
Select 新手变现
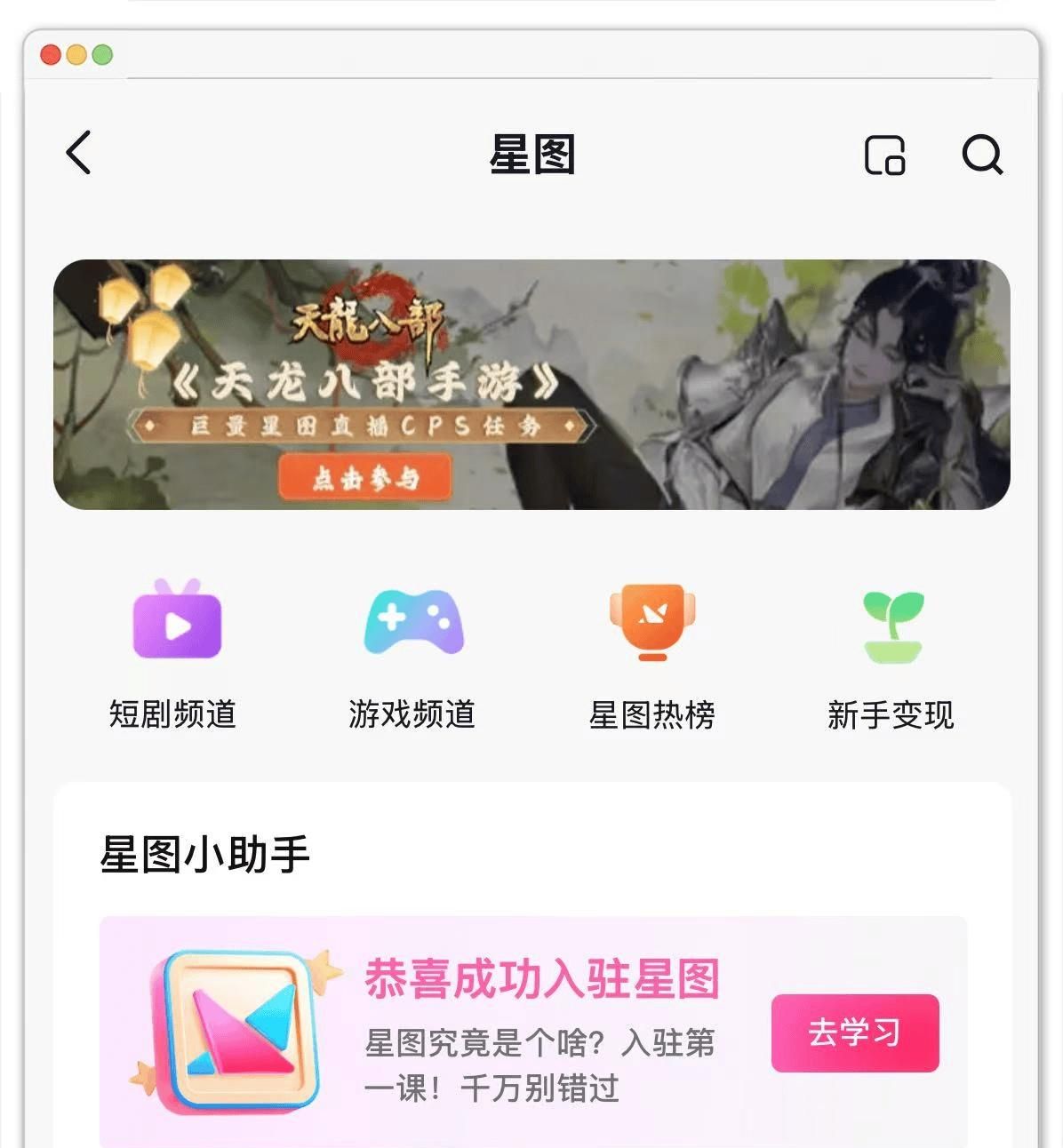point(891,655)
